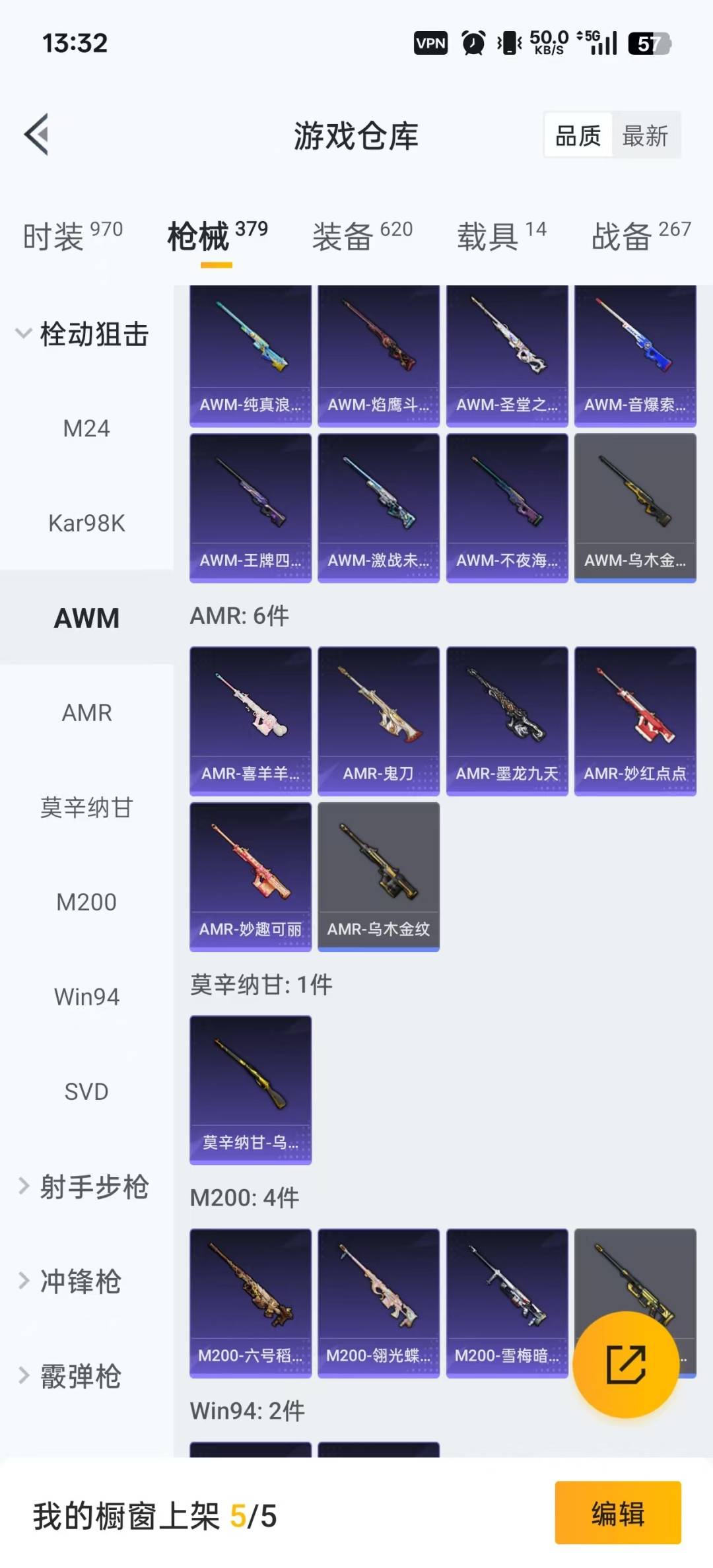Tap the orange floating share button
The height and width of the screenshot is (1568, 713).
tap(625, 1365)
